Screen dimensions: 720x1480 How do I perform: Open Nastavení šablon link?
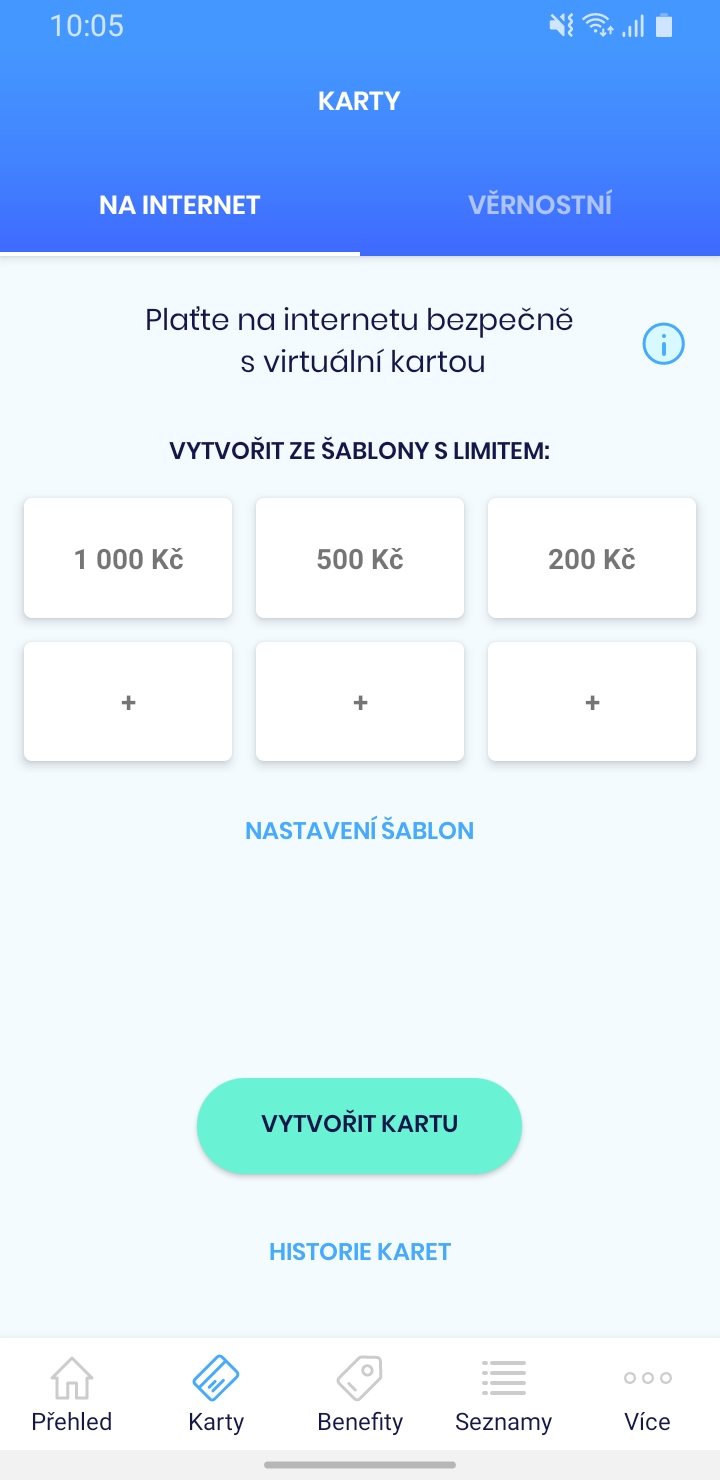pos(360,831)
